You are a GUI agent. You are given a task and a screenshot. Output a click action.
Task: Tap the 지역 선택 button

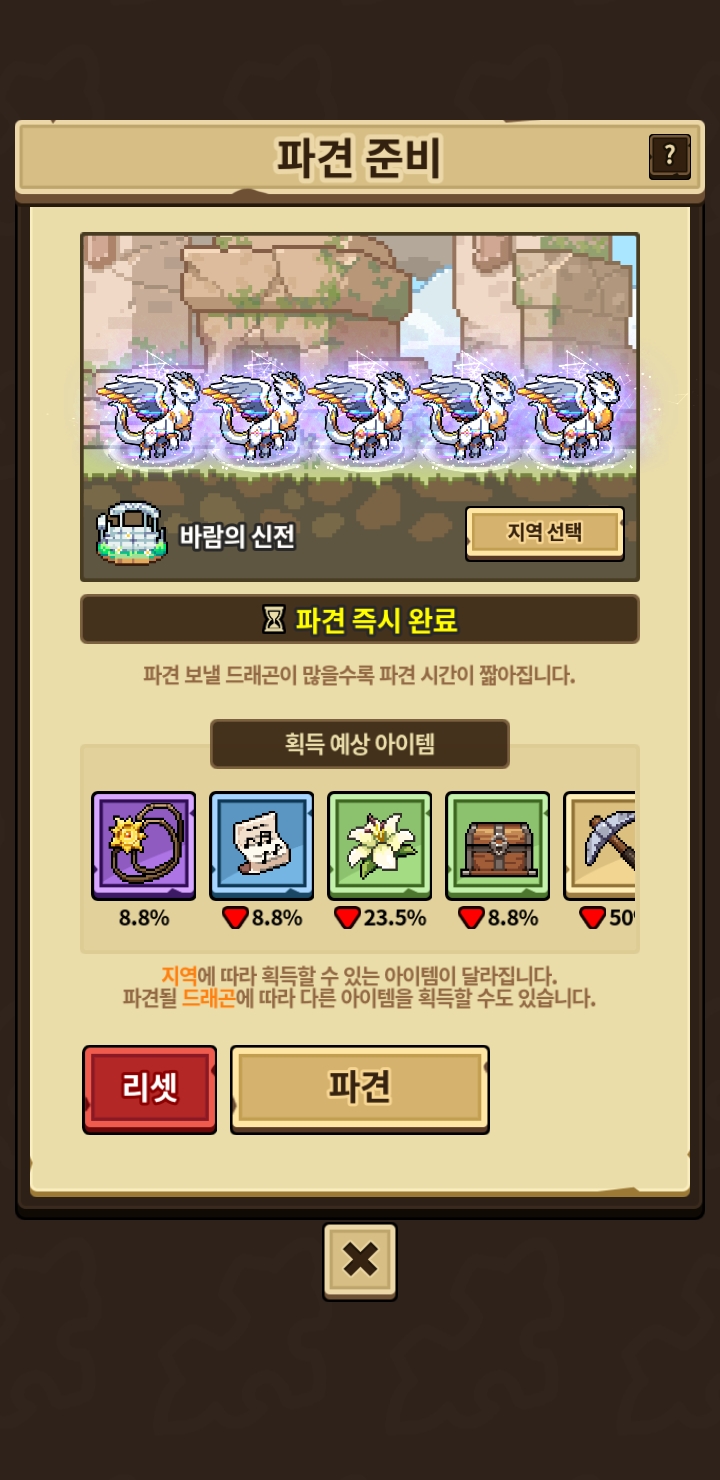pos(544,532)
